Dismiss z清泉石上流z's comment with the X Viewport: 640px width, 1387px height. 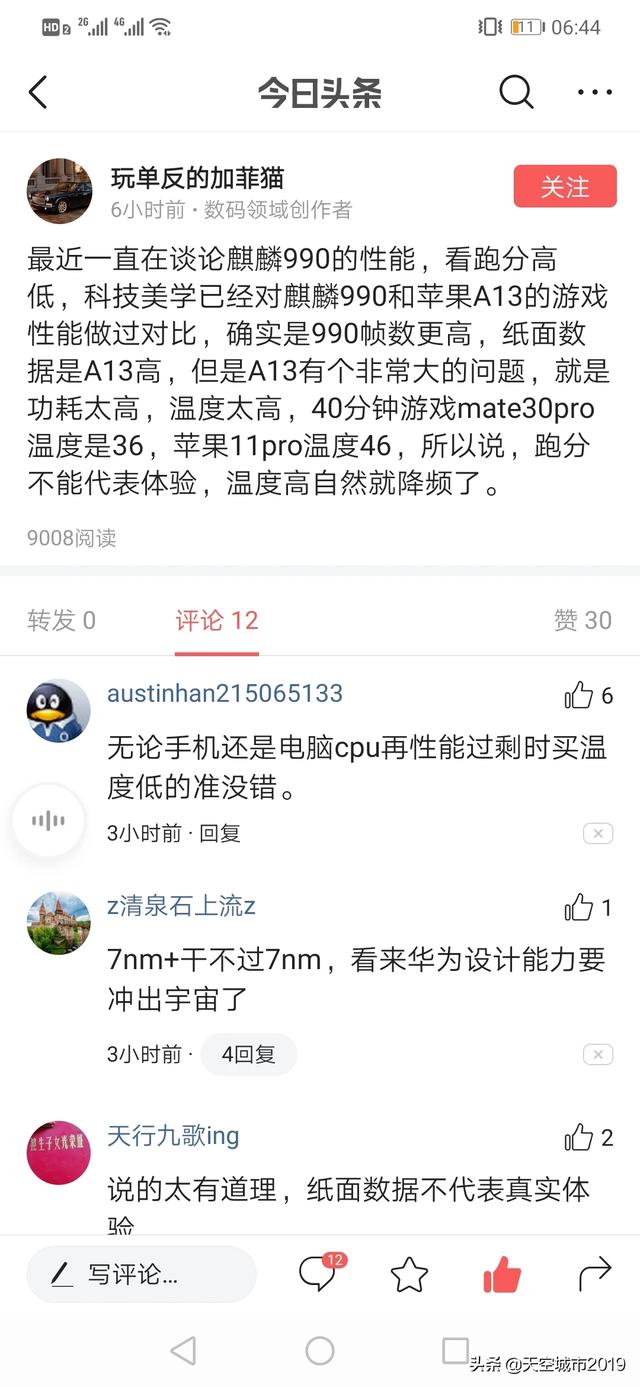598,1054
